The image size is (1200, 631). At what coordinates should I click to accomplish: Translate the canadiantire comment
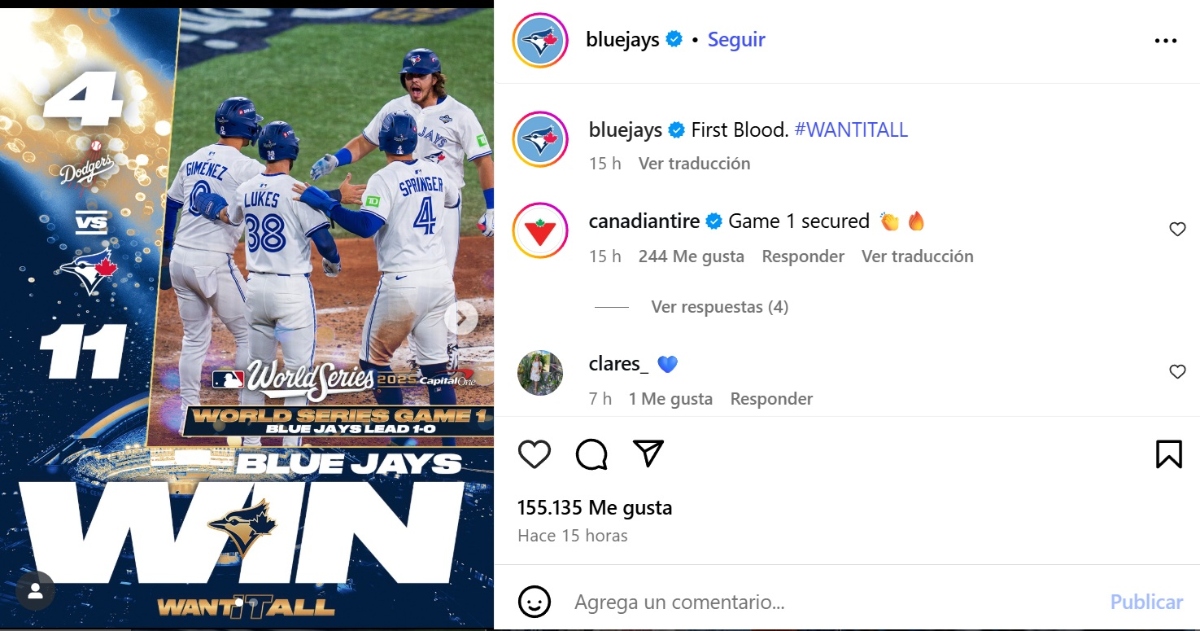point(917,256)
